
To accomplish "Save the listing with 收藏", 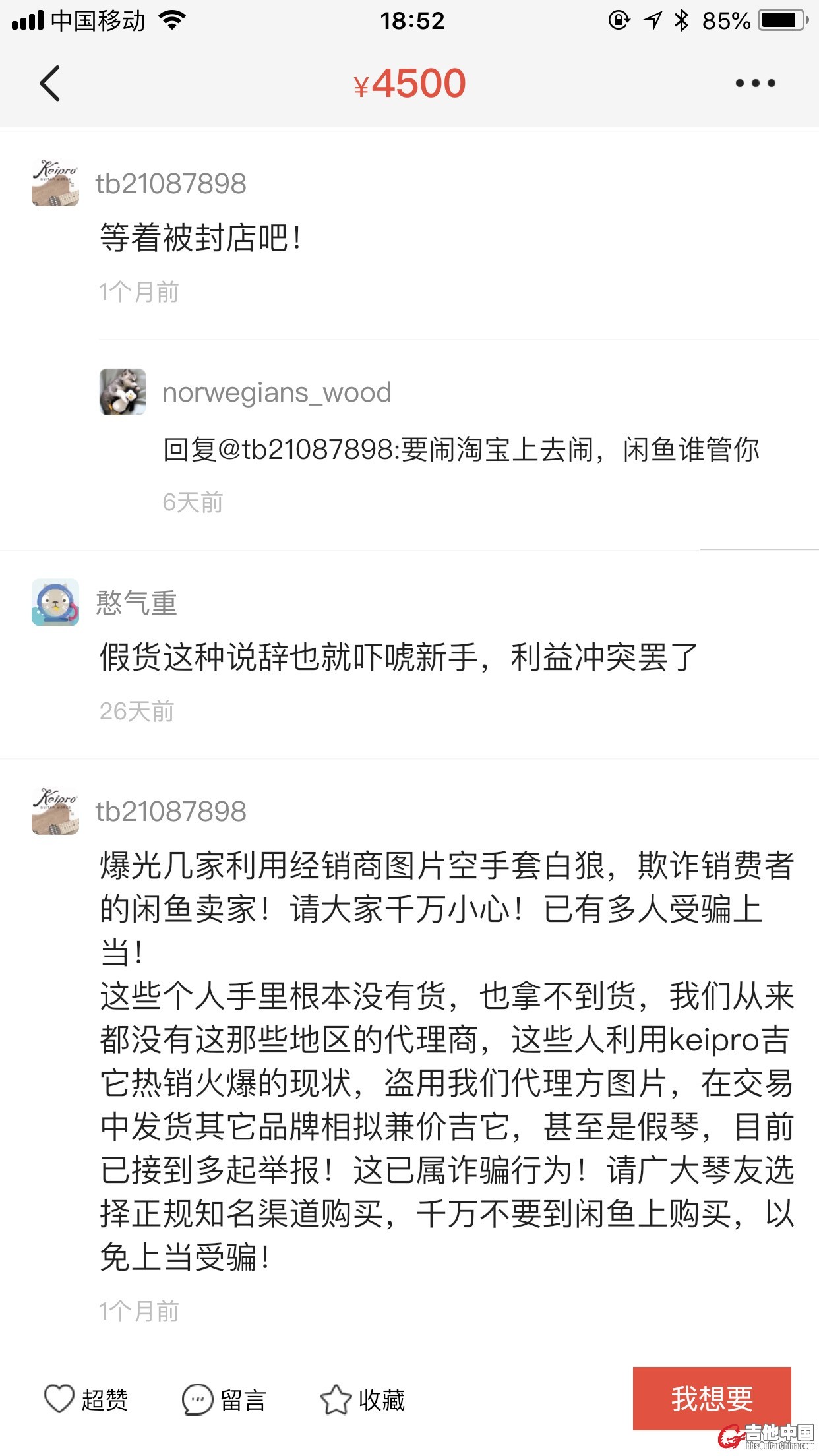I will point(363,1399).
